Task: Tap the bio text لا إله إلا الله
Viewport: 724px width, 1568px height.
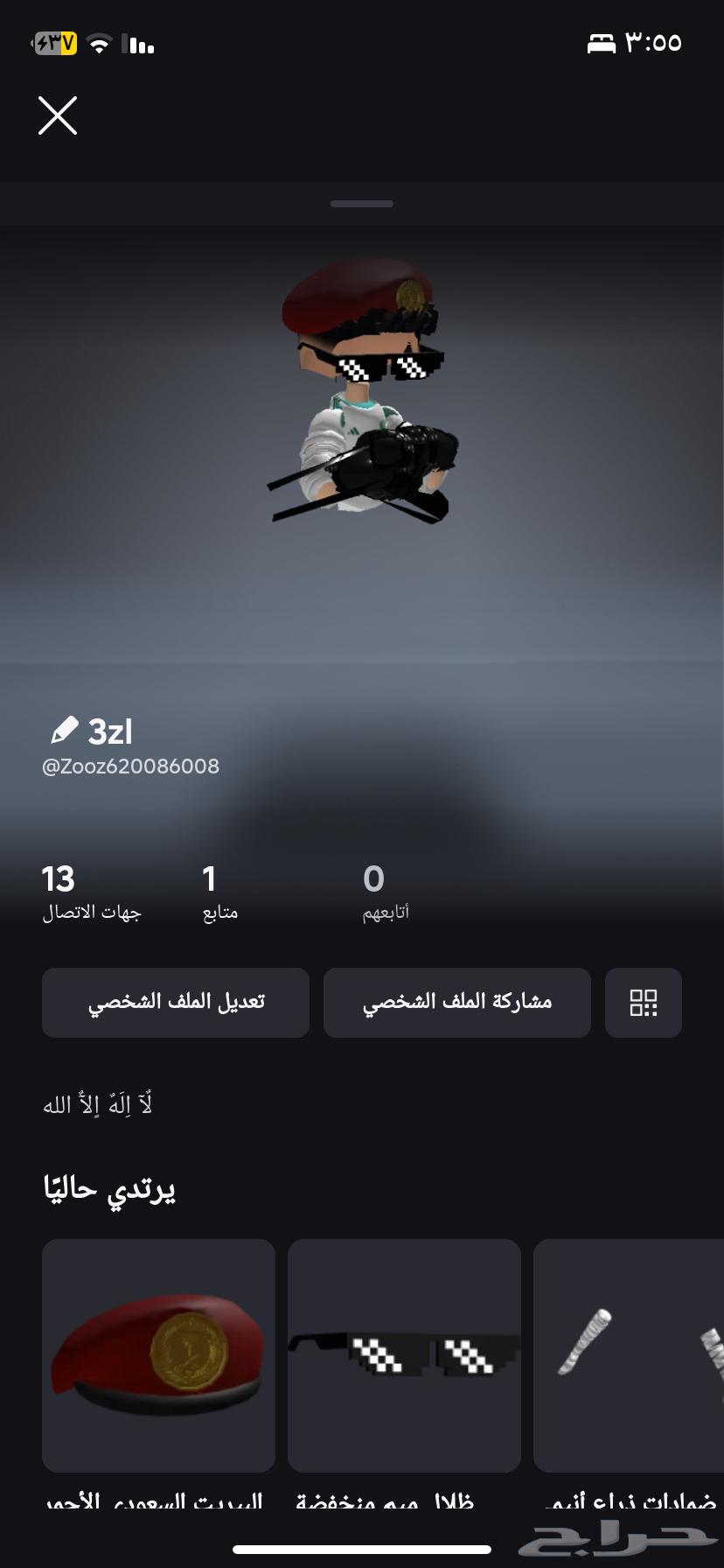Action: coord(99,1104)
